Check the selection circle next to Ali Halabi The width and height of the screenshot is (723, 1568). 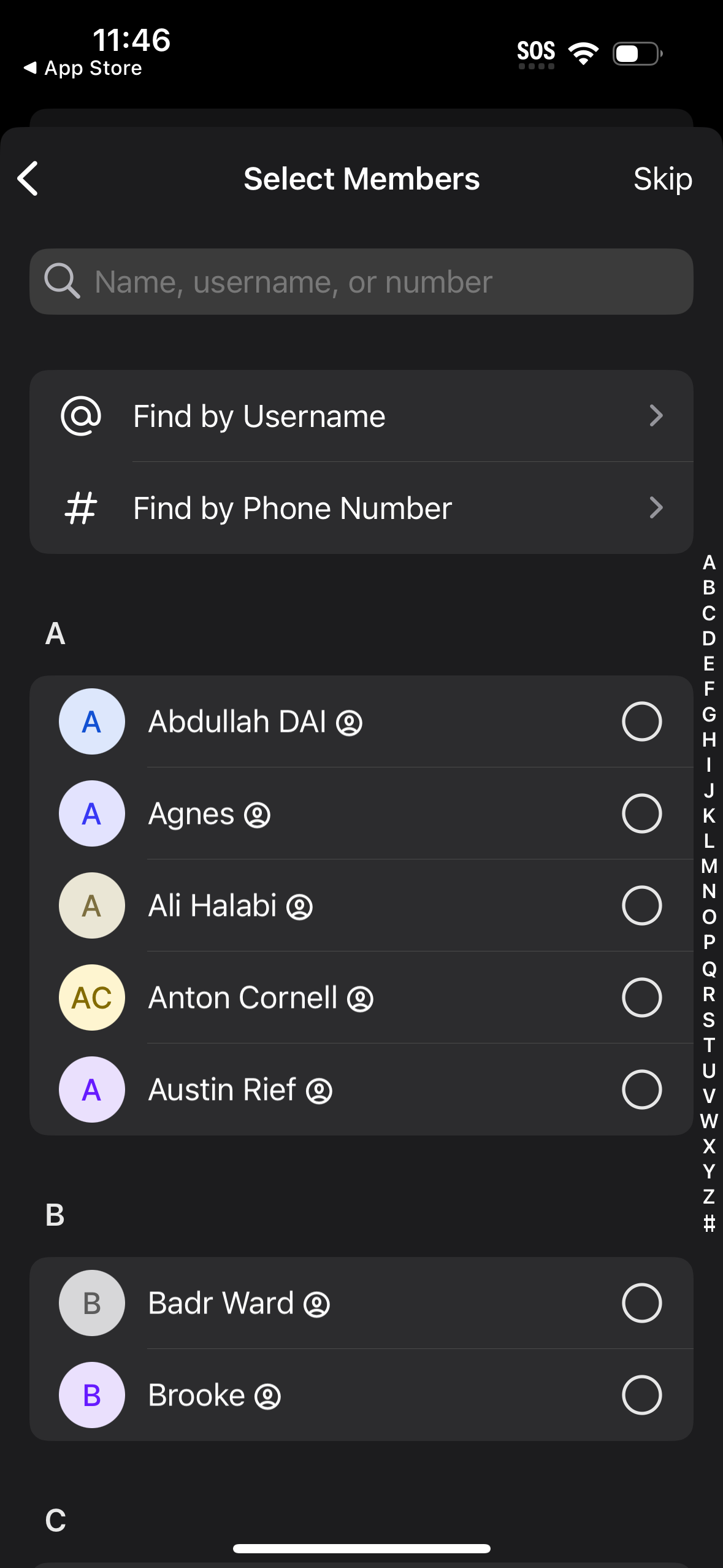[x=641, y=905]
